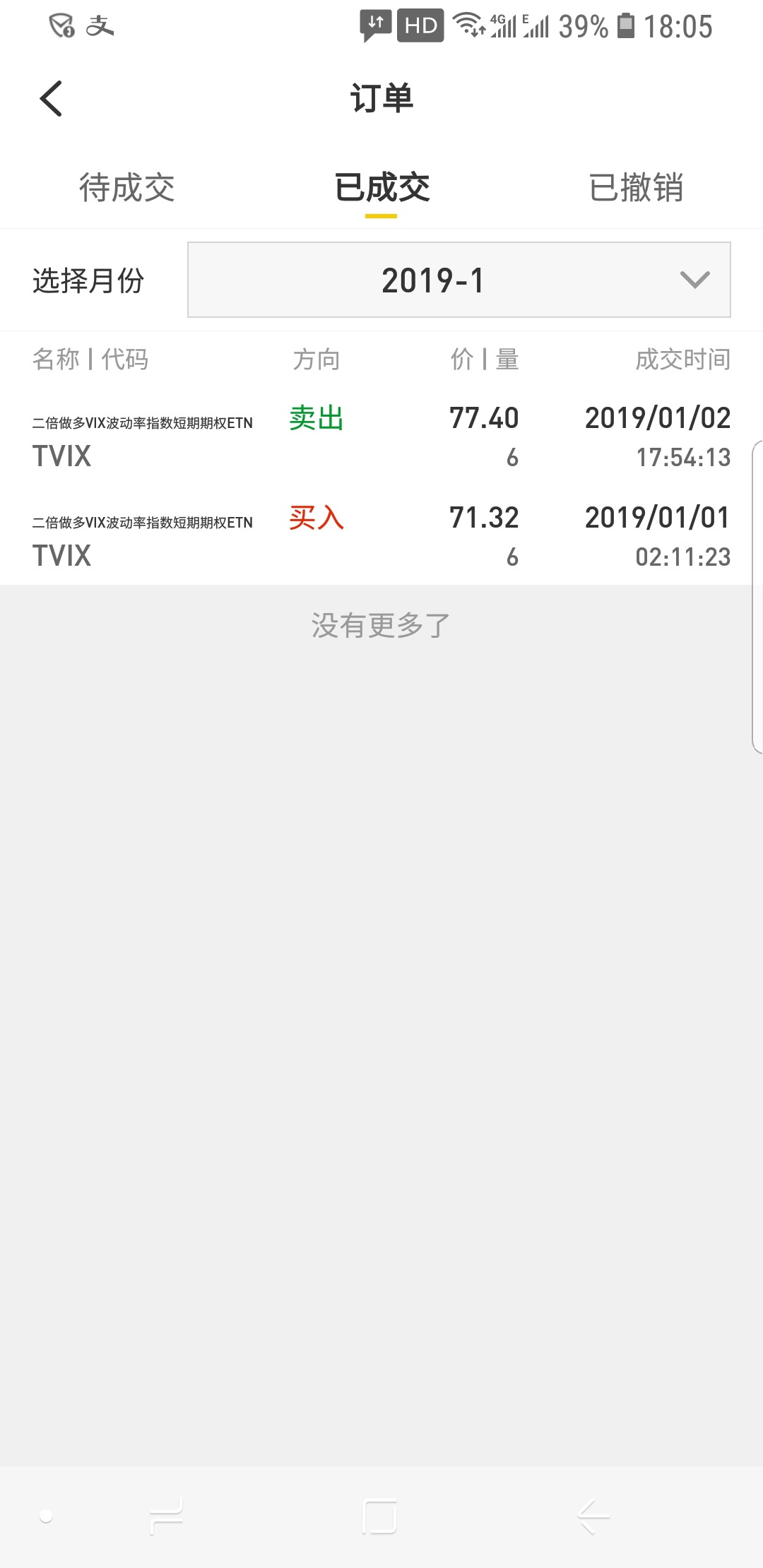Open the TVIX 卖出 order at 77.40

point(381,436)
